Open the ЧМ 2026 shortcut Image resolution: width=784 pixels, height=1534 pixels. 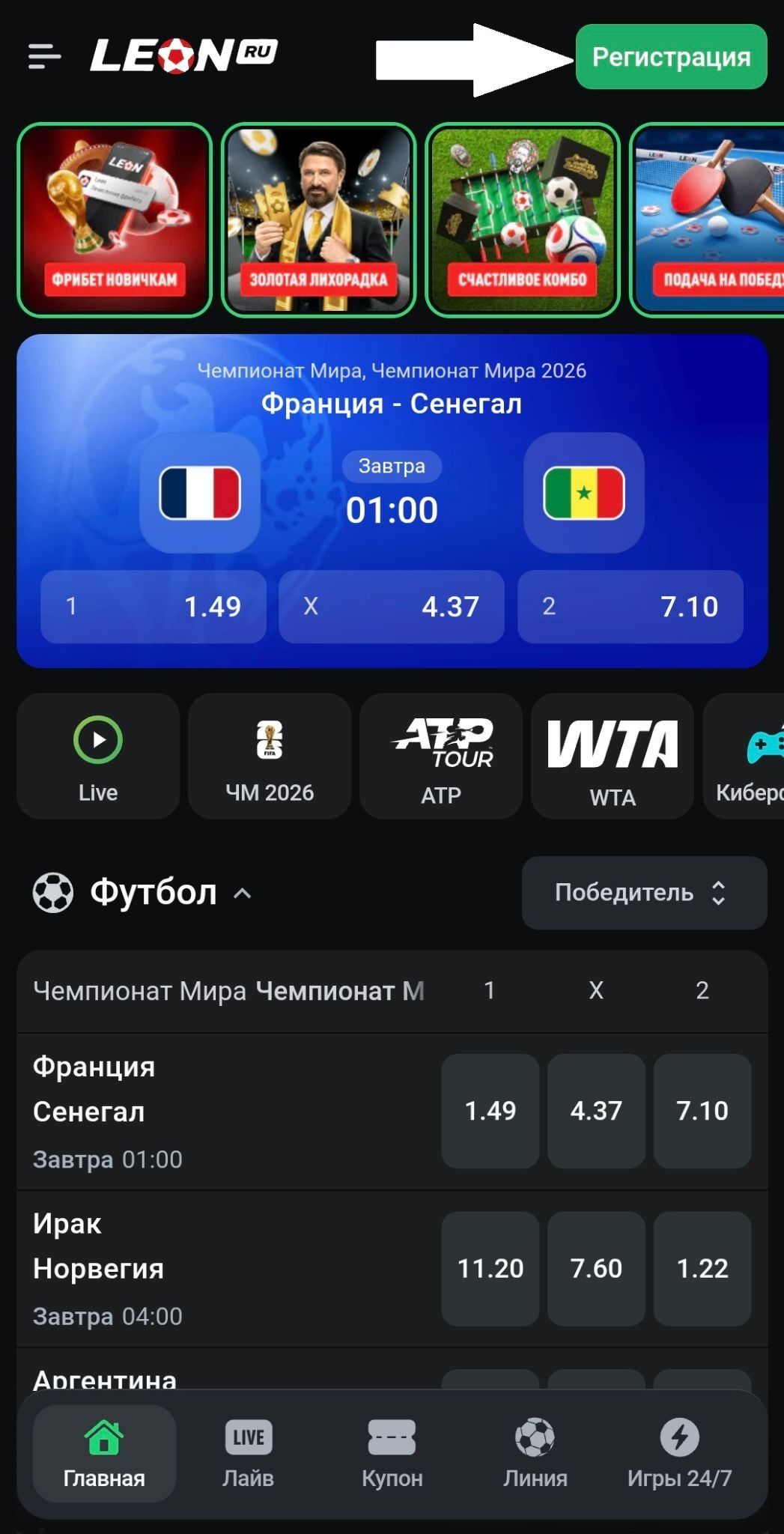[270, 756]
